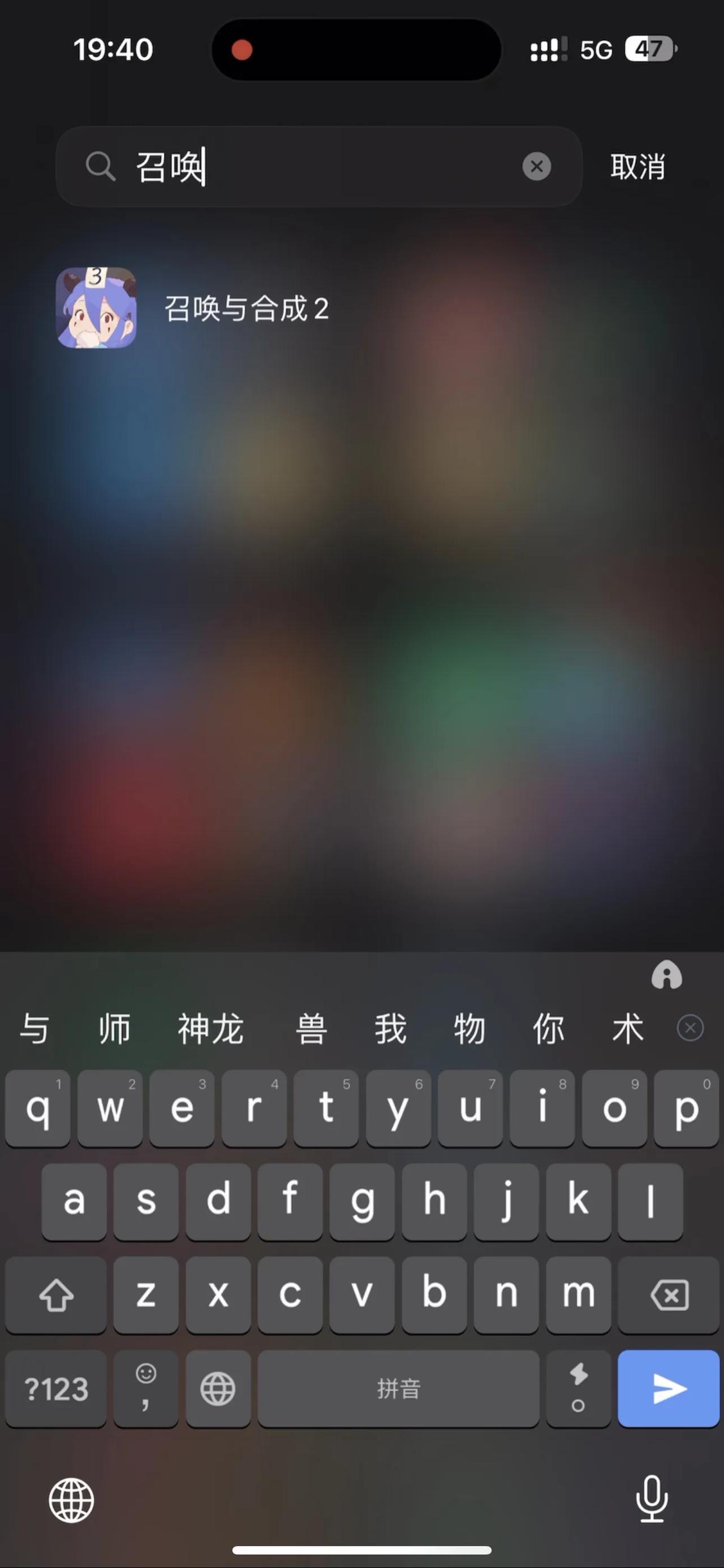This screenshot has height=1568, width=724.
Task: Select the 我 suggestion
Action: coord(390,1028)
